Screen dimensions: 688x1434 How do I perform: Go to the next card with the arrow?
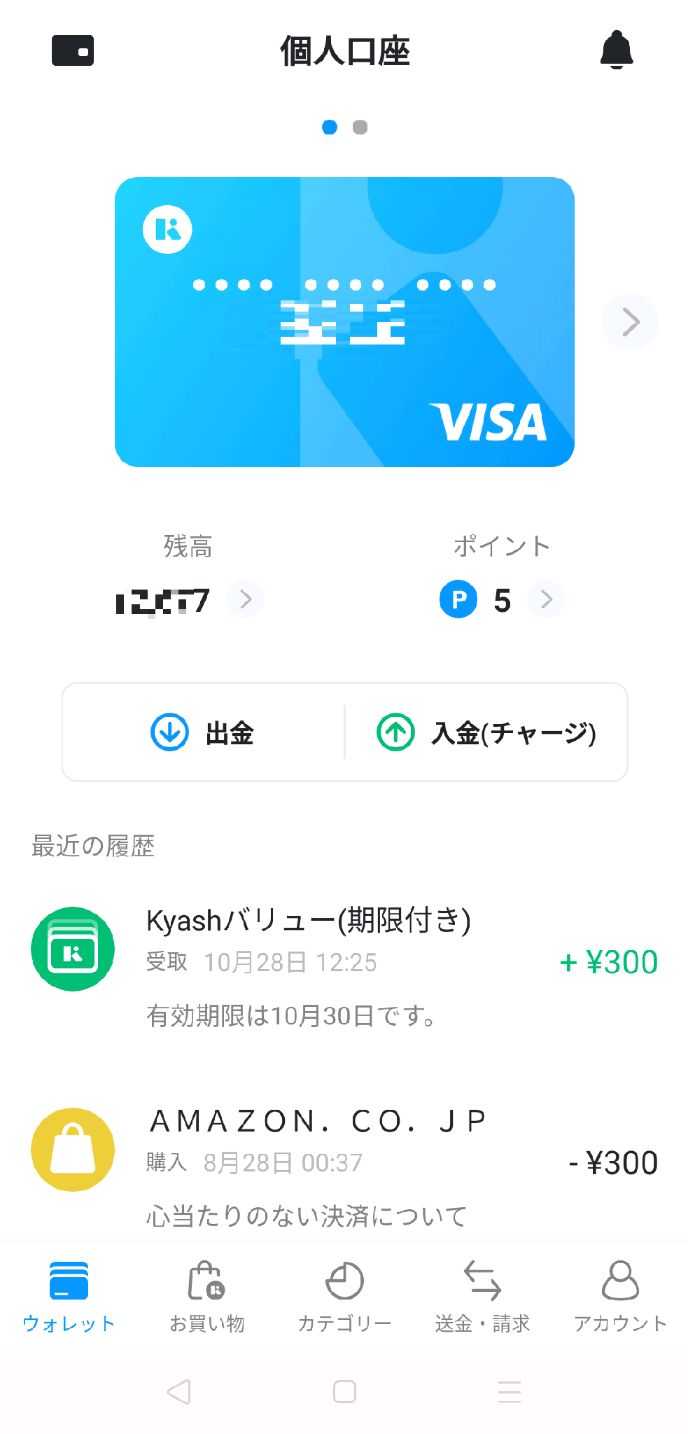tap(630, 322)
